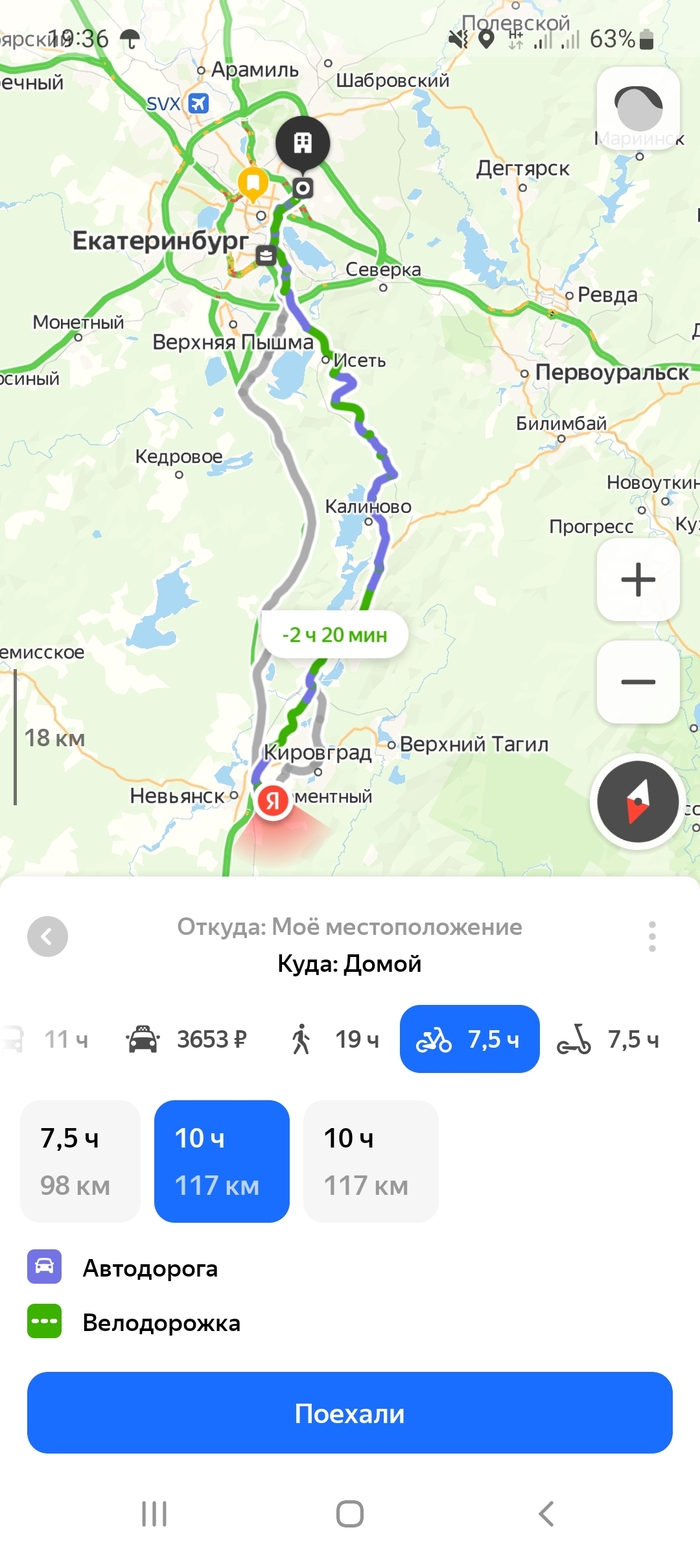Zoom in on the map
Viewport: 700px width, 1556px height.
point(638,580)
